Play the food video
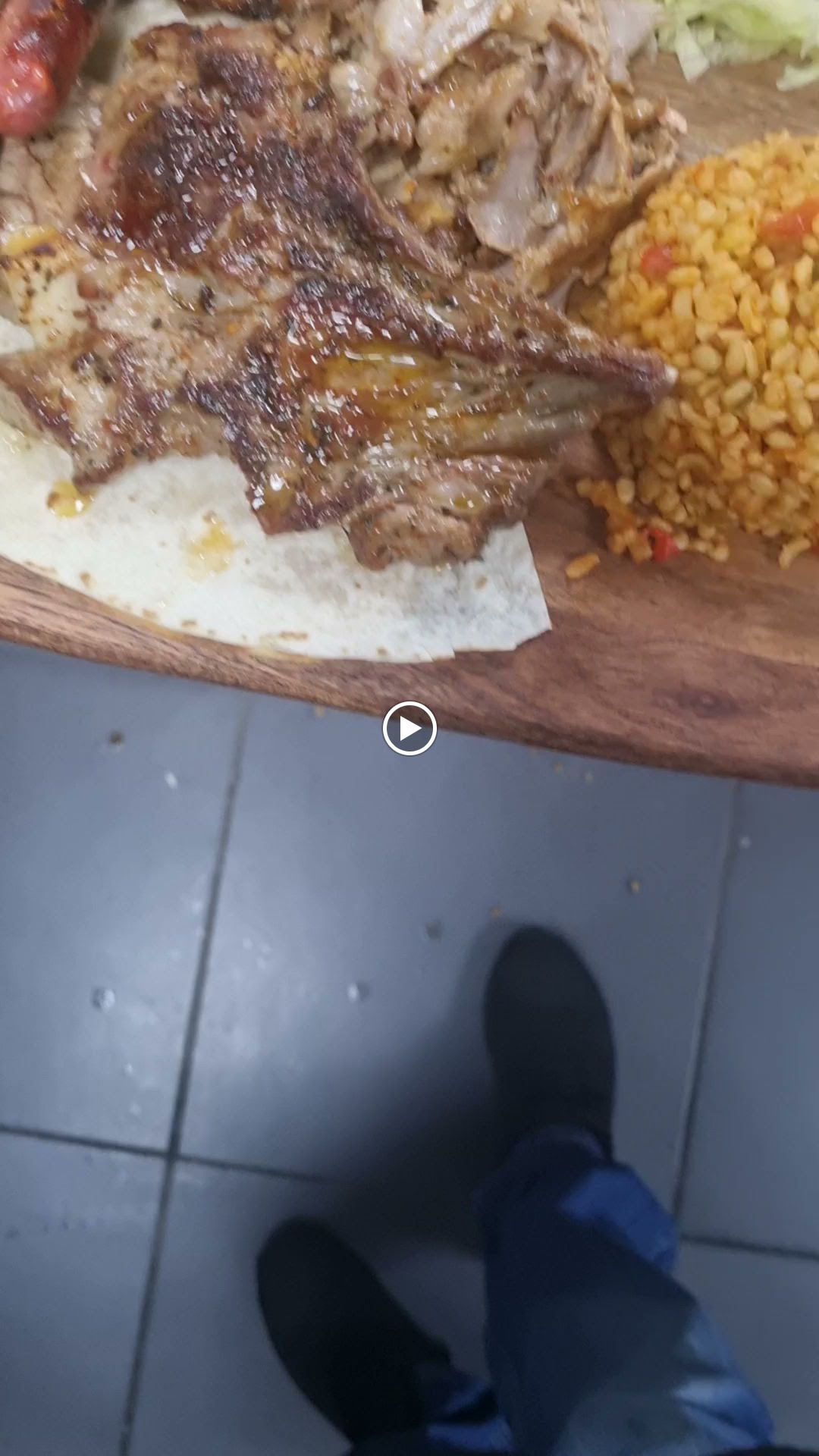This screenshot has width=819, height=1456. 409,729
